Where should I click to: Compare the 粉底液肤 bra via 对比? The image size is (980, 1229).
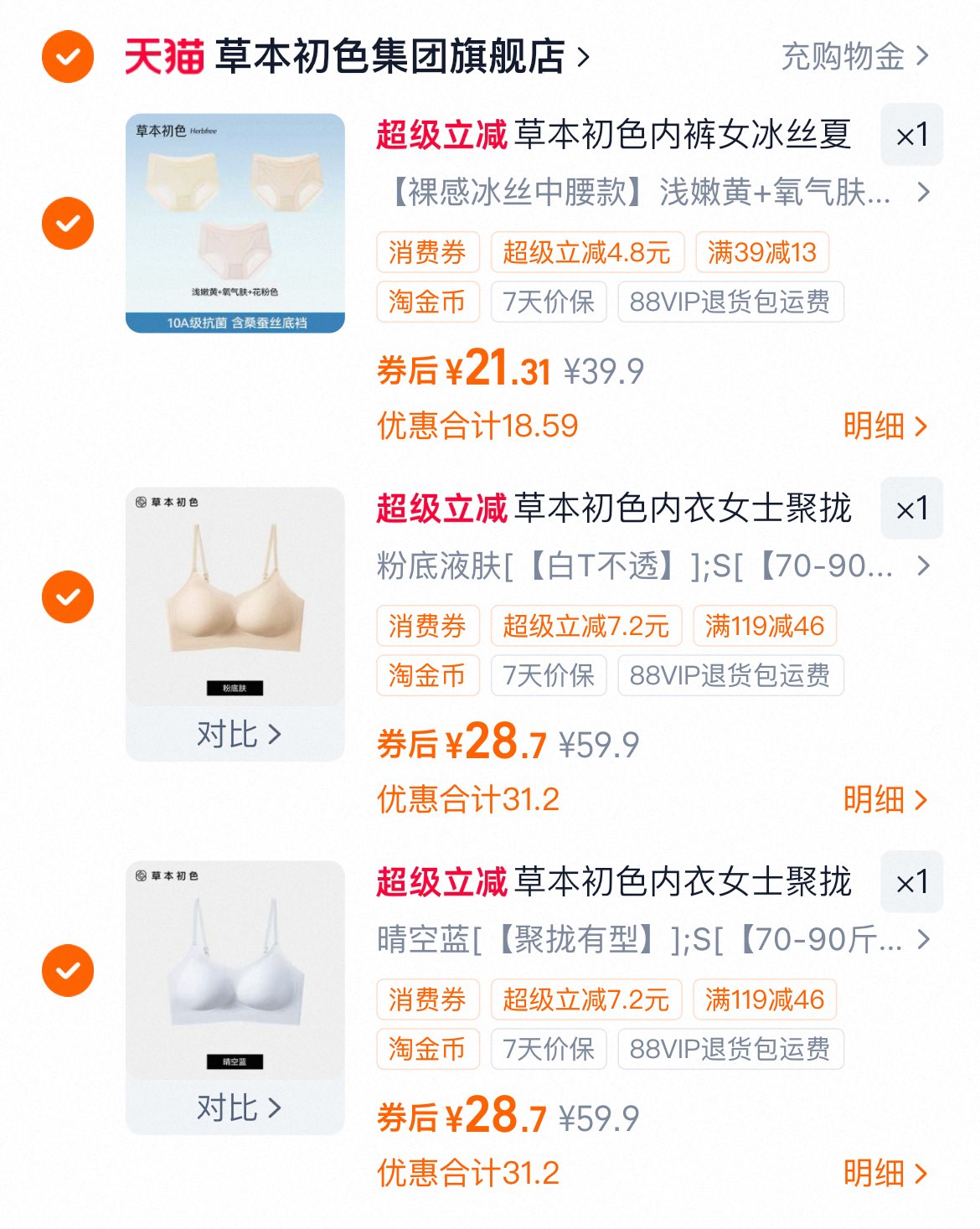[x=238, y=735]
